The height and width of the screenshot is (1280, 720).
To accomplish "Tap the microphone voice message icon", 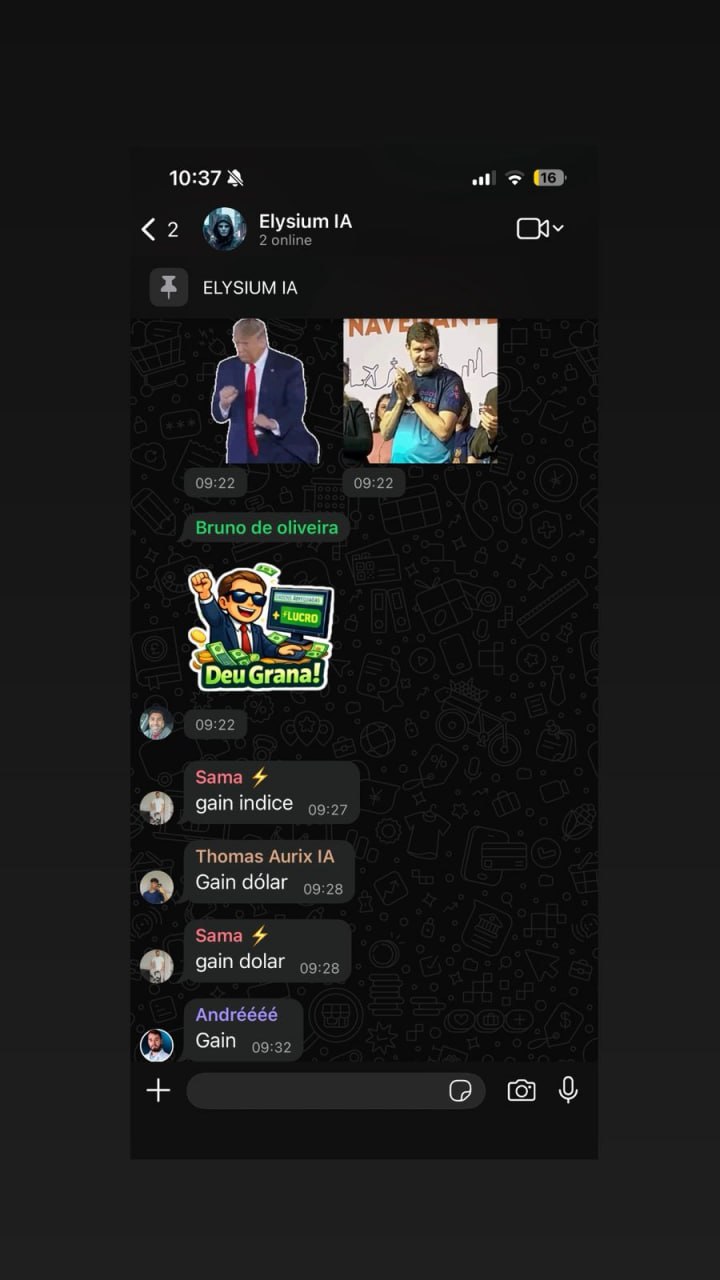I will pyautogui.click(x=568, y=1090).
